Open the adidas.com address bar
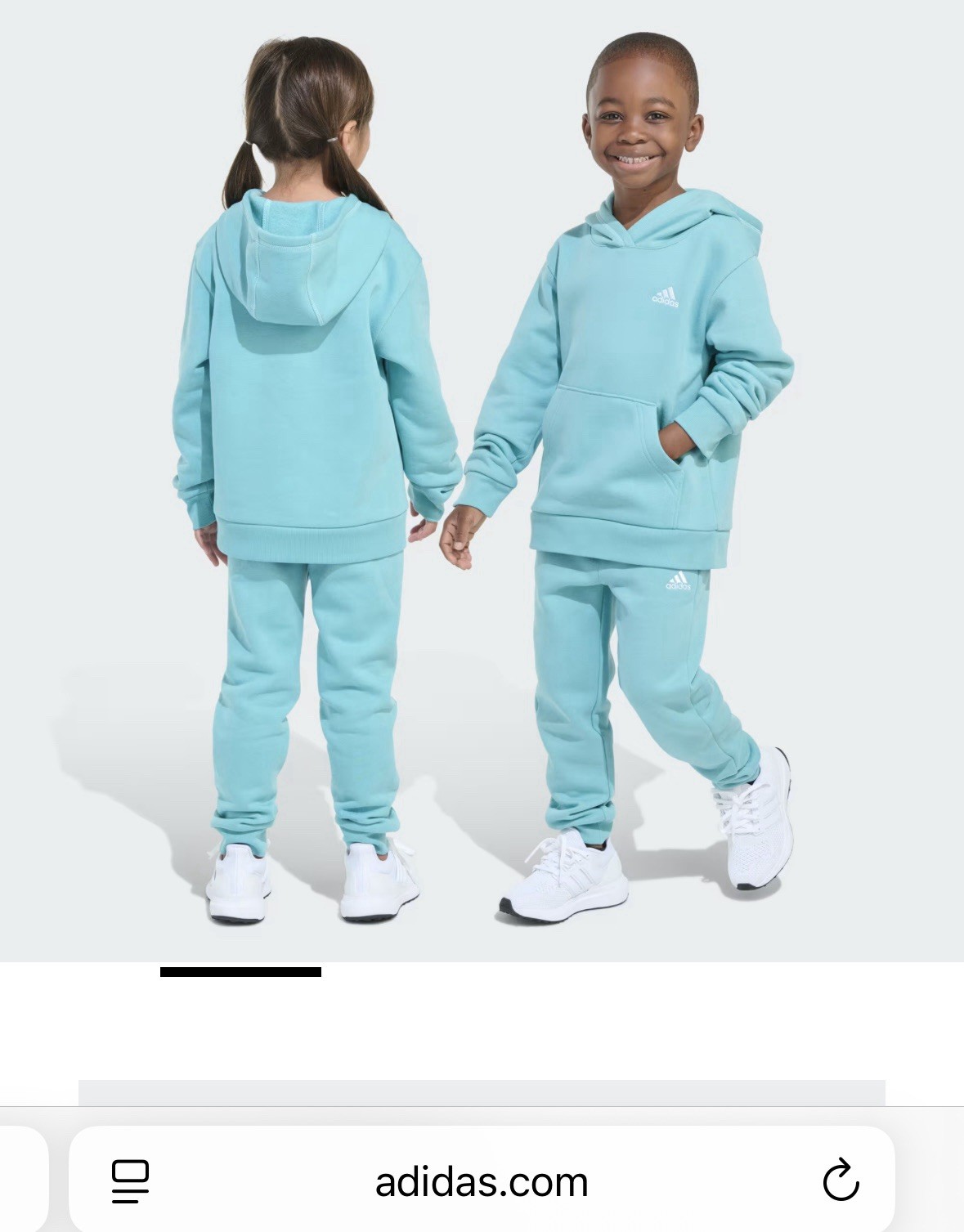 click(482, 1182)
